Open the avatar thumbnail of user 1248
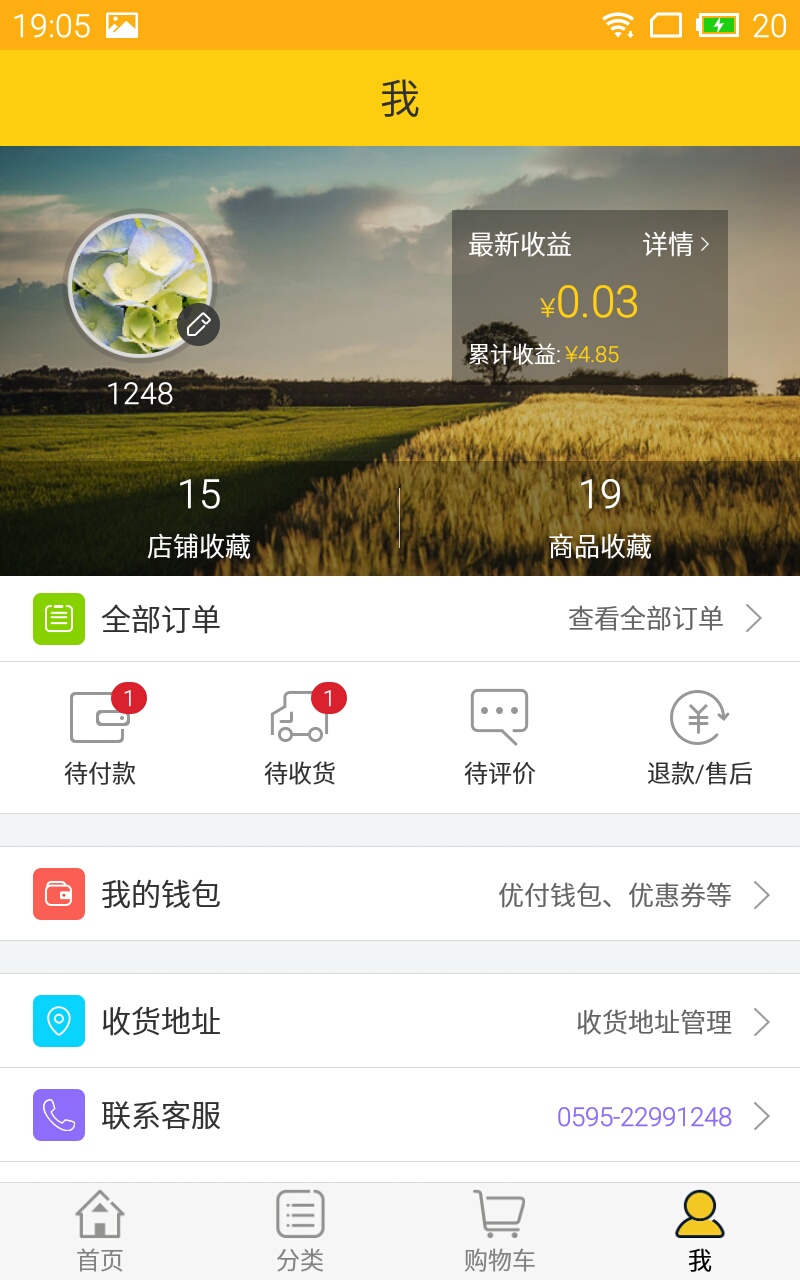 pyautogui.click(x=140, y=285)
